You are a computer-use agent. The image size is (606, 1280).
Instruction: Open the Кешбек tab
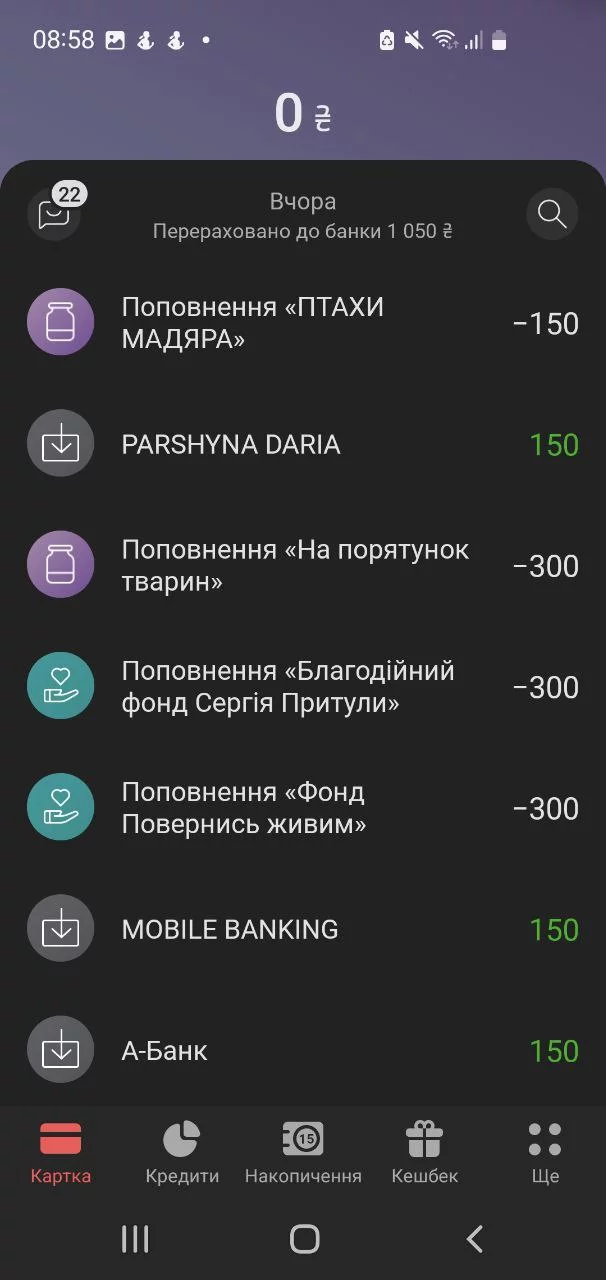tap(424, 1153)
